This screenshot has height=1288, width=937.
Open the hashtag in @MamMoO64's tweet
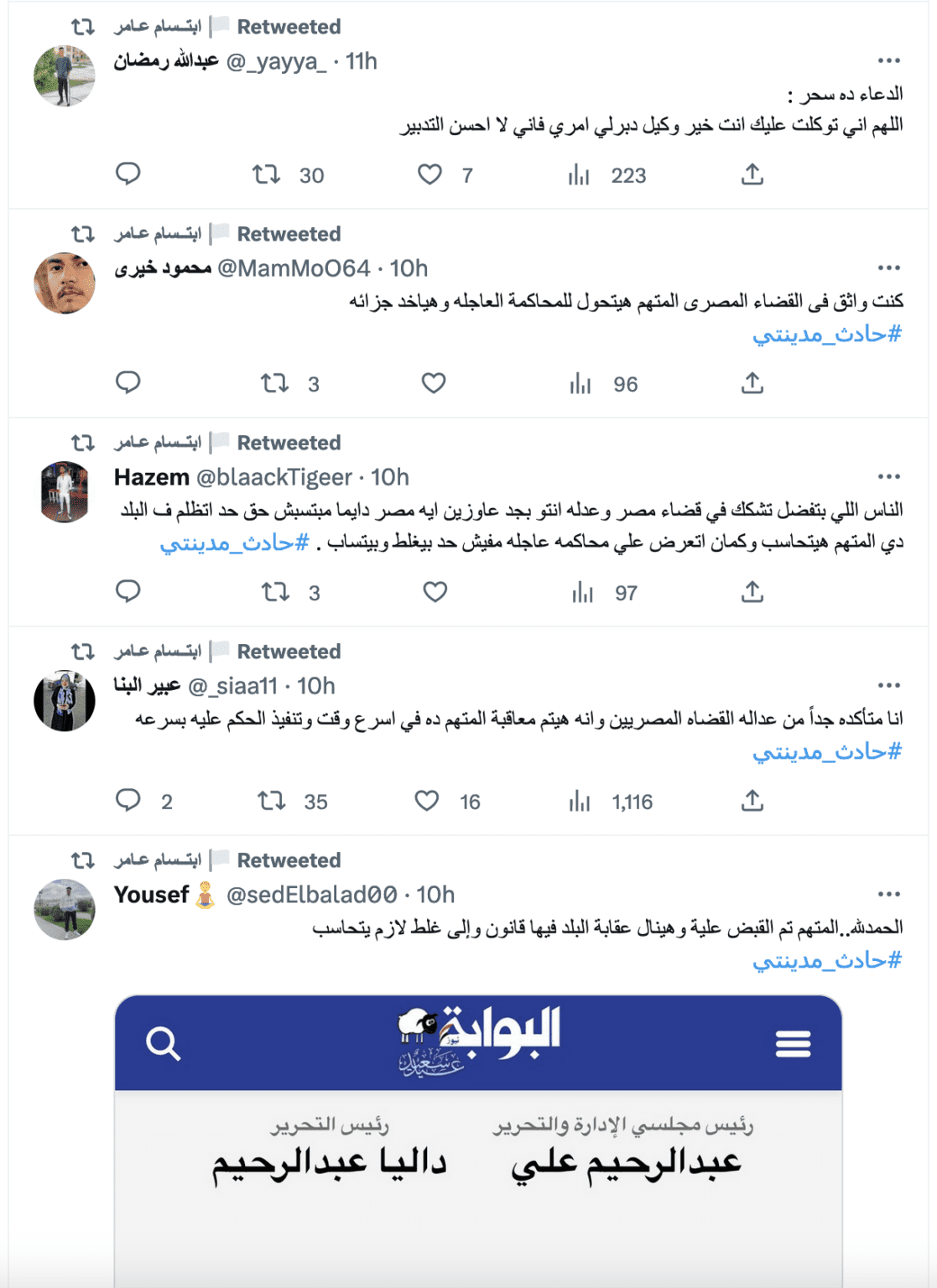826,335
